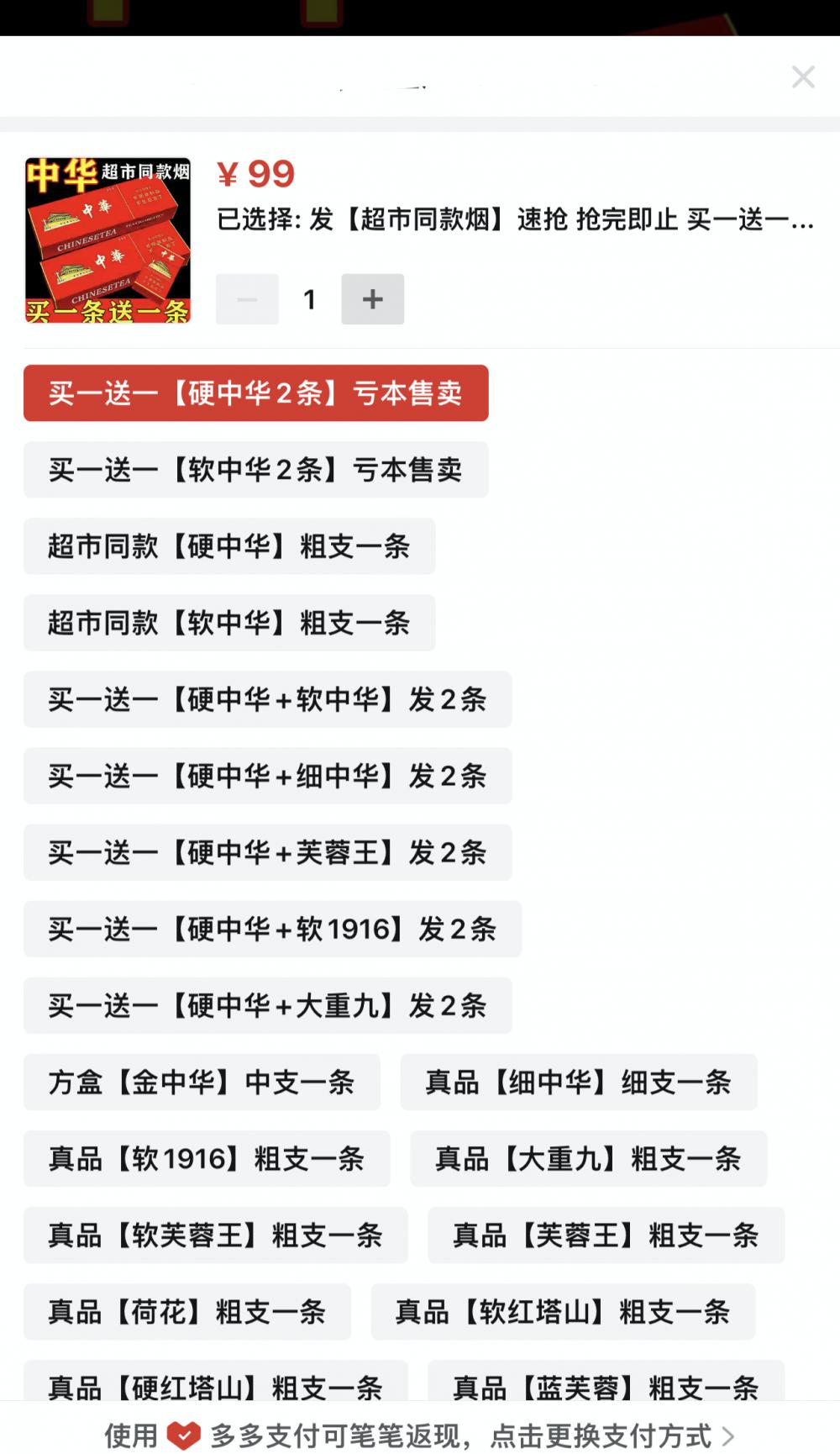This screenshot has width=840, height=1454.
Task: Choose 超市同款【软中华】粗支一条
Action: pyautogui.click(x=229, y=623)
